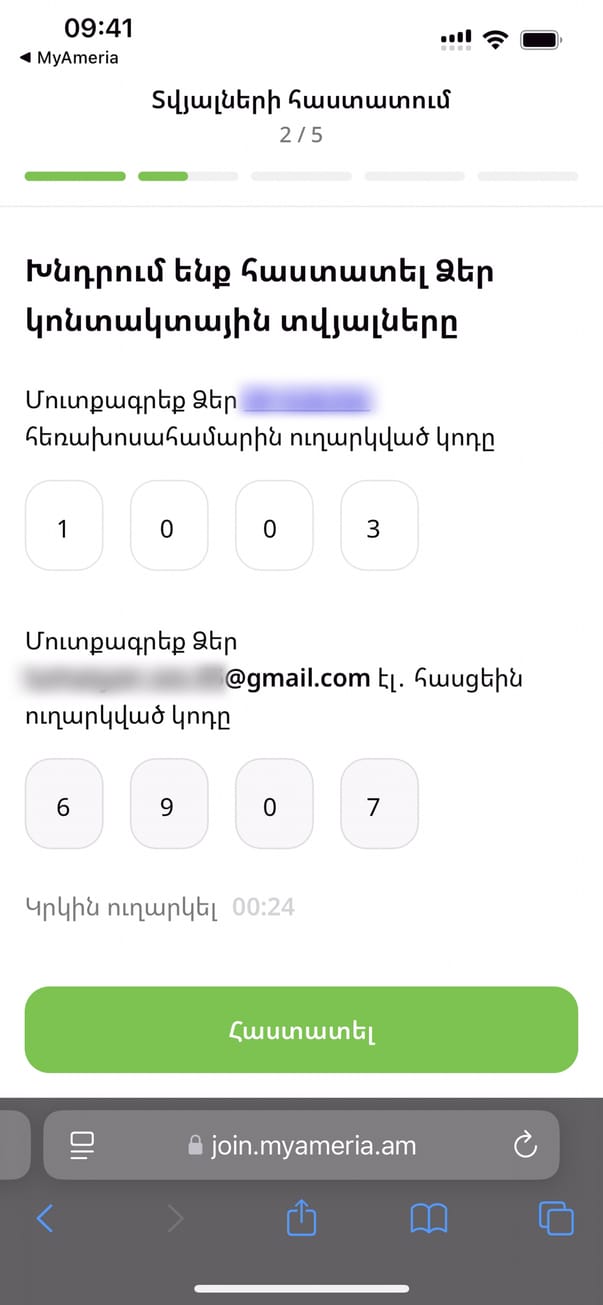Share this page from Safari toolbar
Viewport: 603px width, 1305px height.
coord(301,1218)
